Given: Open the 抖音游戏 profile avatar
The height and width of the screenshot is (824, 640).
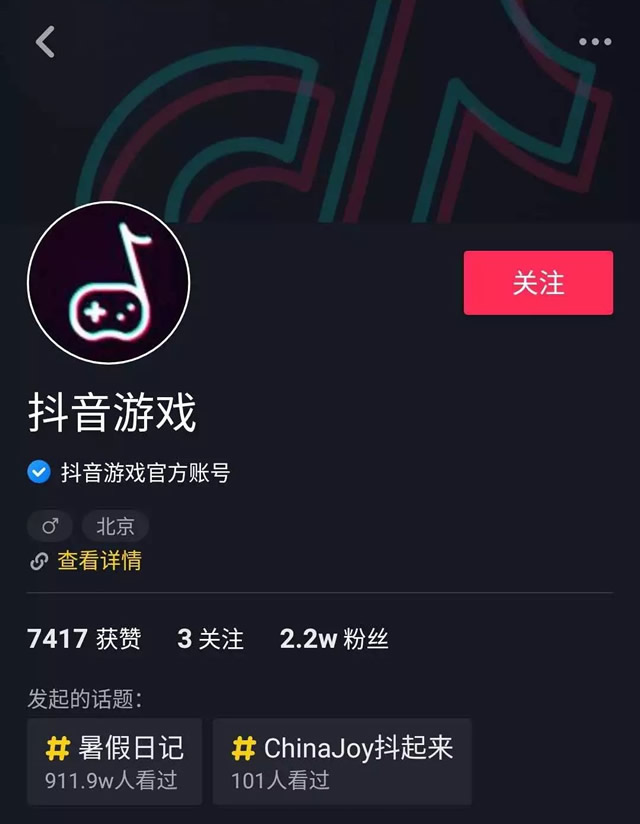Looking at the screenshot, I should pos(108,283).
